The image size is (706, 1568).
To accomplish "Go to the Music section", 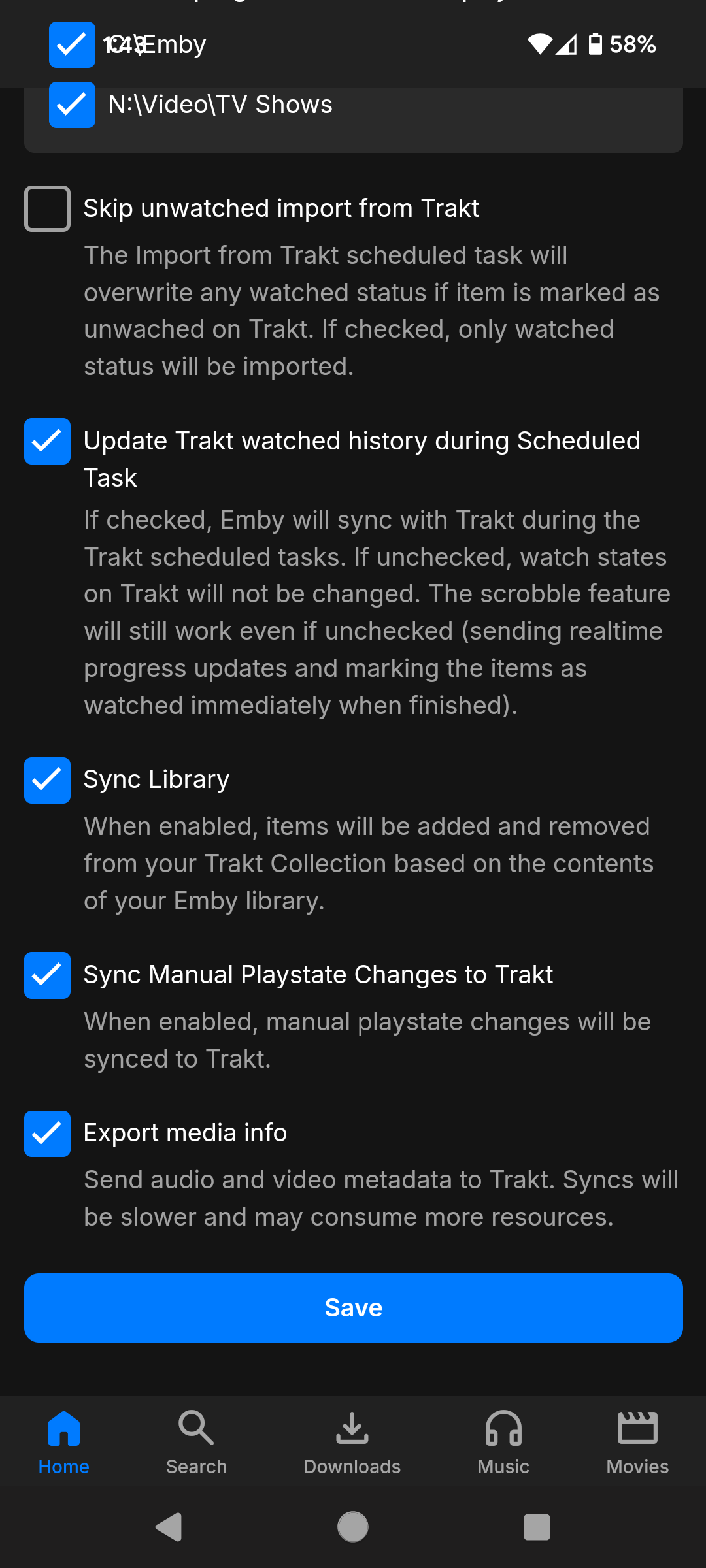I will pyautogui.click(x=502, y=1444).
